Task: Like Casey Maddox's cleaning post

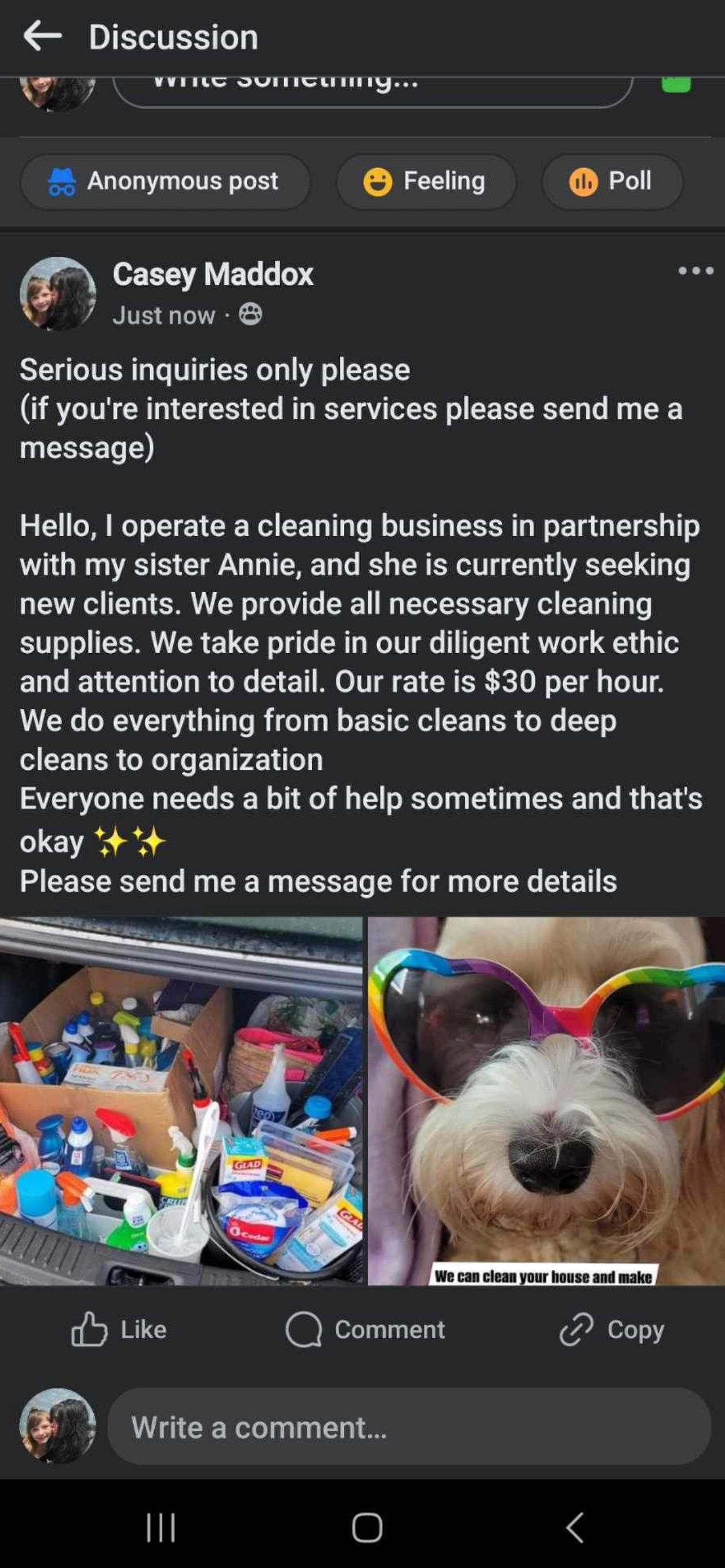Action: pos(119,1330)
